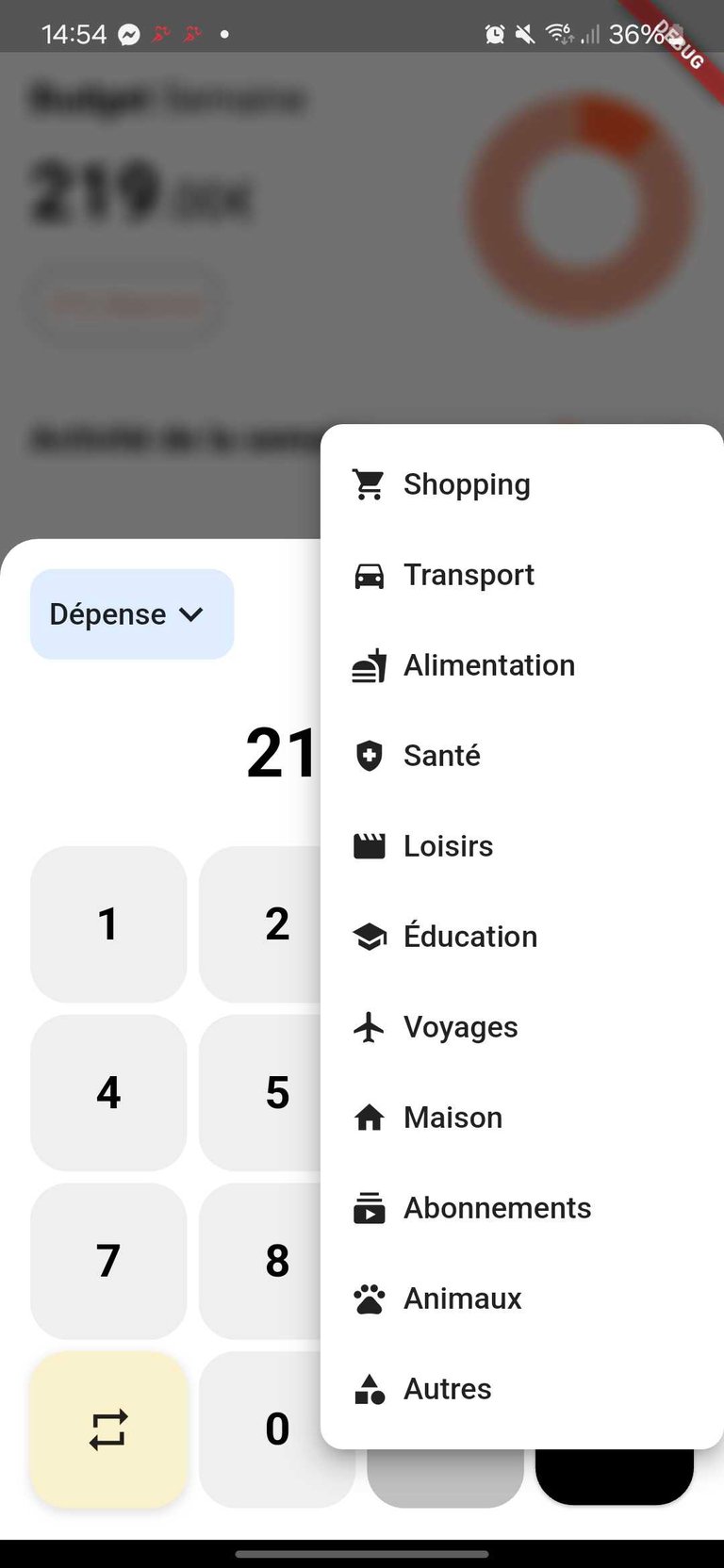Choose Transport from the category list

click(521, 575)
